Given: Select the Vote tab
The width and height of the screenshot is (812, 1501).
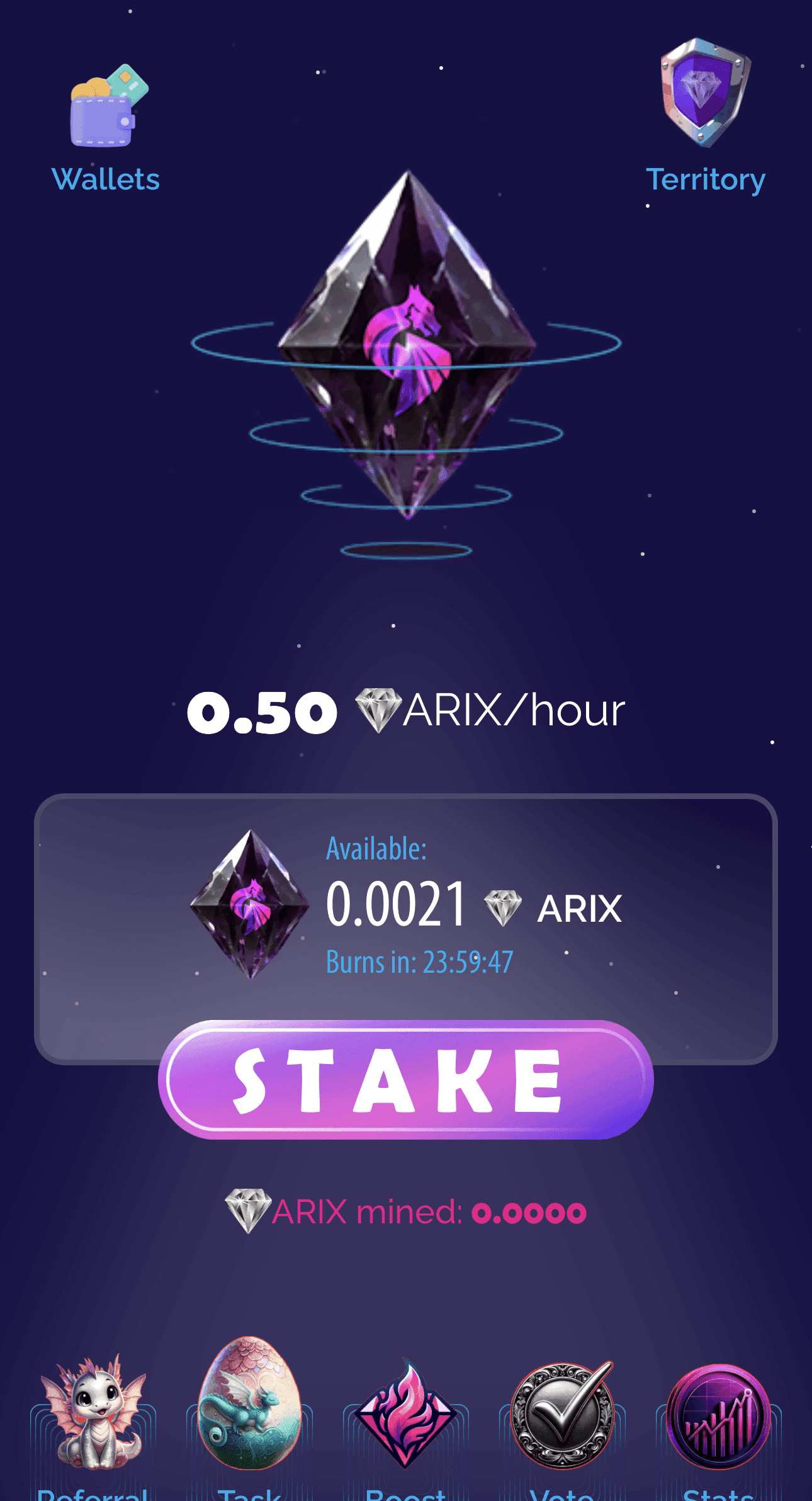Looking at the screenshot, I should coord(561,1417).
